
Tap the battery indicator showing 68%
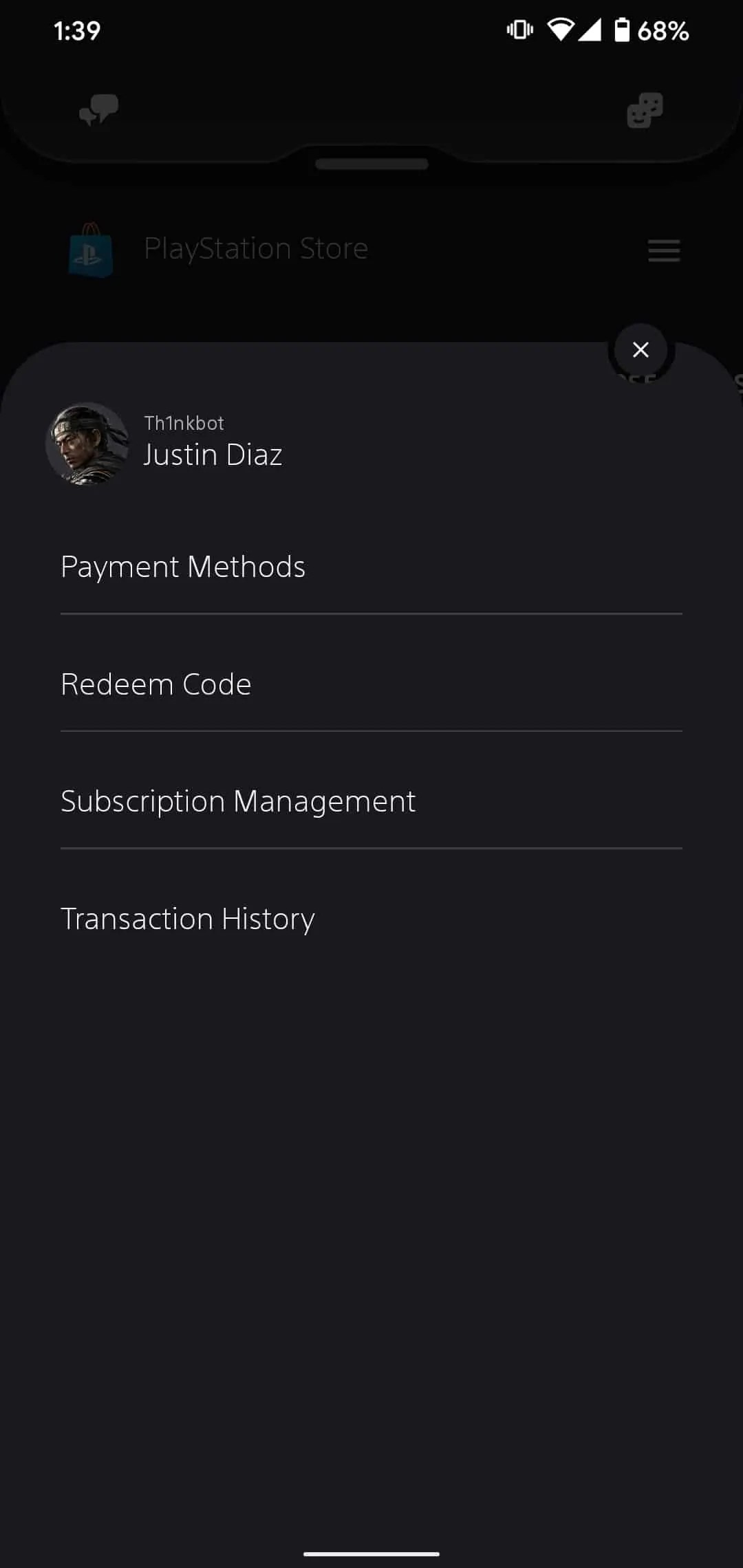(647, 30)
